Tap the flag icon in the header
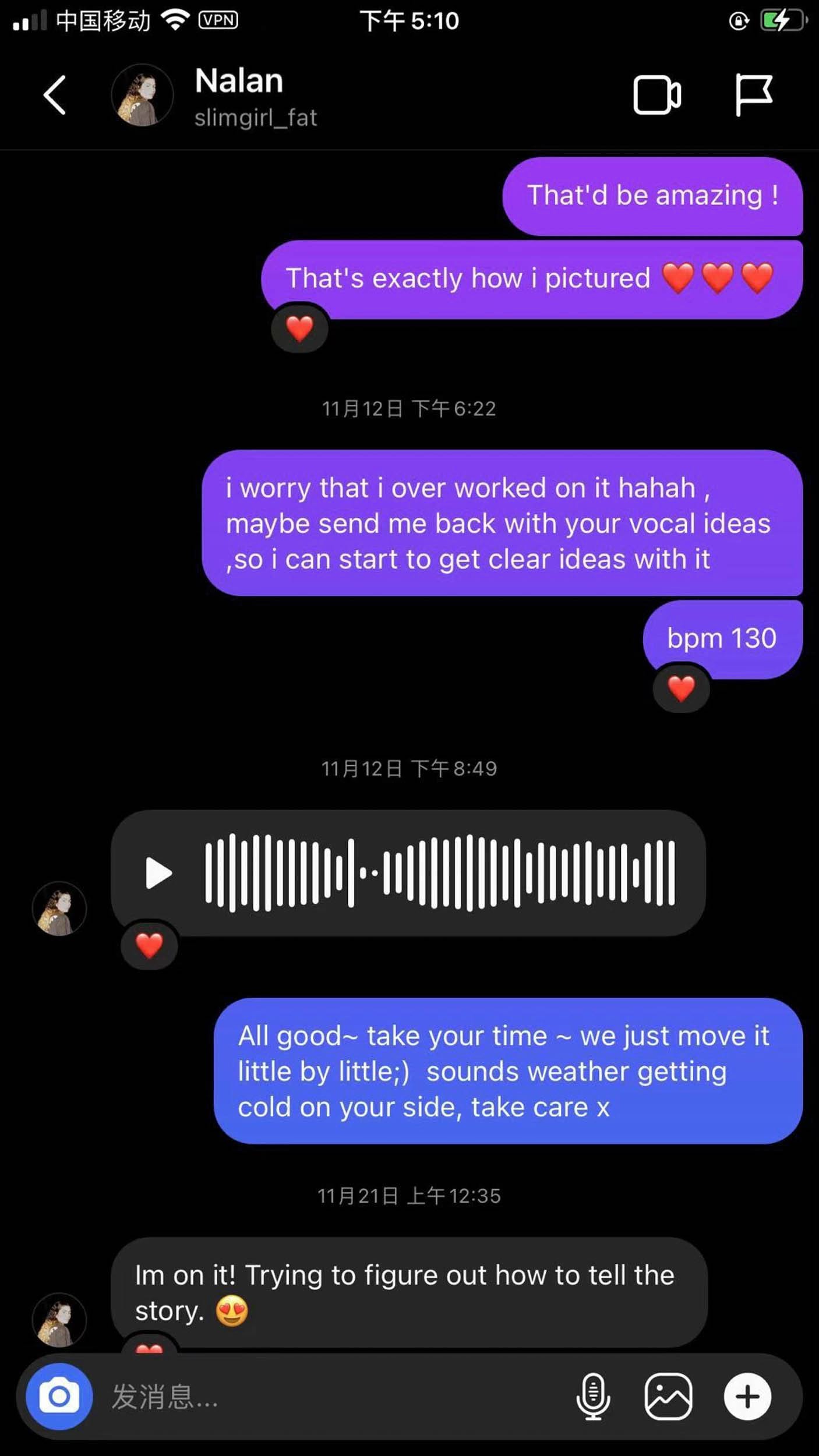 pyautogui.click(x=753, y=95)
